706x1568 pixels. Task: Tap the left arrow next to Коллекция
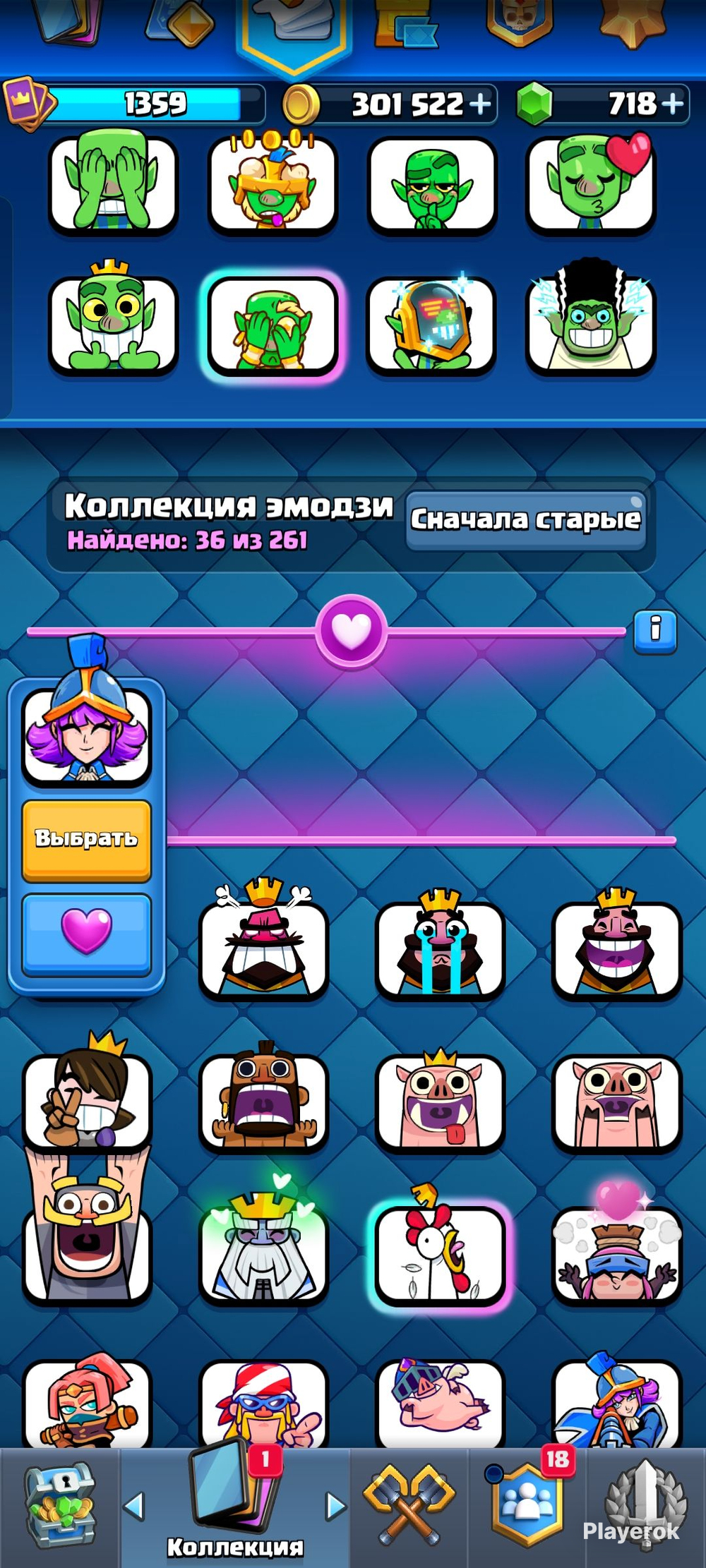pyautogui.click(x=134, y=1506)
